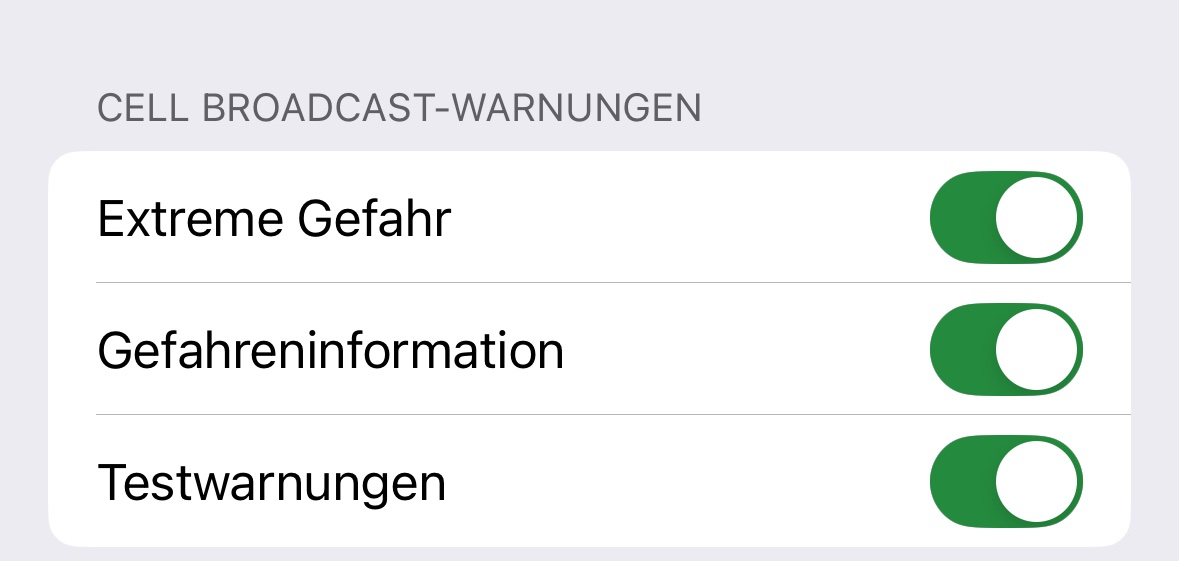Viewport: 1179px width, 561px height.
Task: Disable the Gefahreninformation toggle
Action: (x=1006, y=350)
